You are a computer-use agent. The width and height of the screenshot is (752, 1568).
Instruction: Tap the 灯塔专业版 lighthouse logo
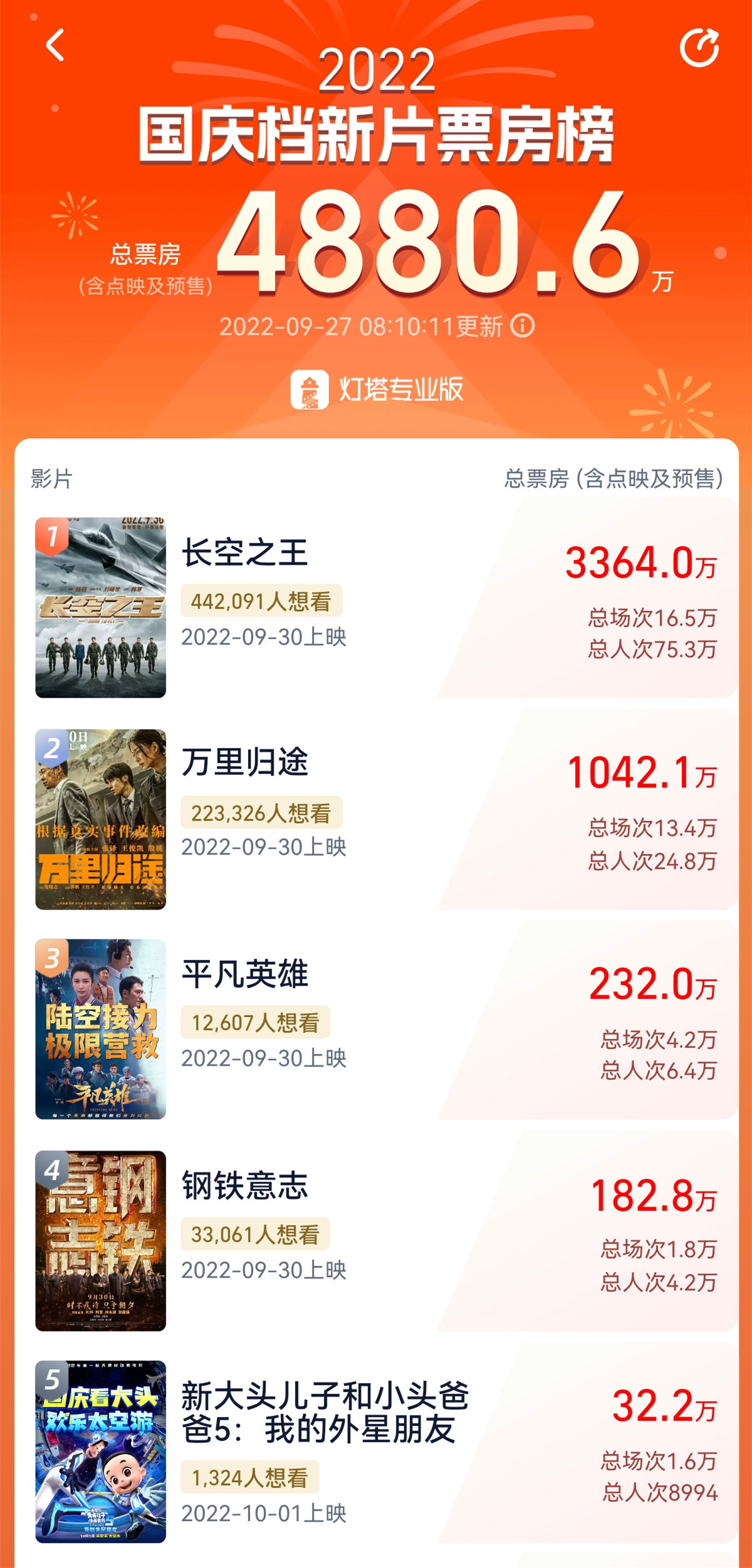pos(310,389)
